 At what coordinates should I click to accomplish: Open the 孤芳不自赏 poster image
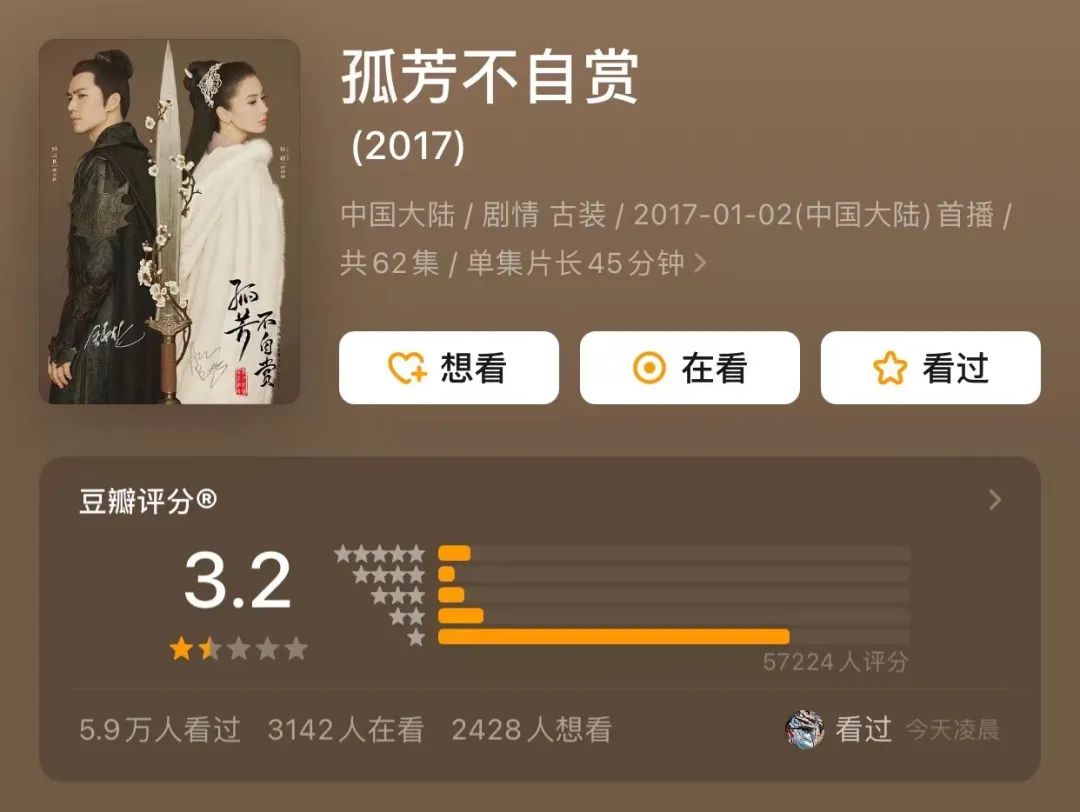(x=169, y=222)
